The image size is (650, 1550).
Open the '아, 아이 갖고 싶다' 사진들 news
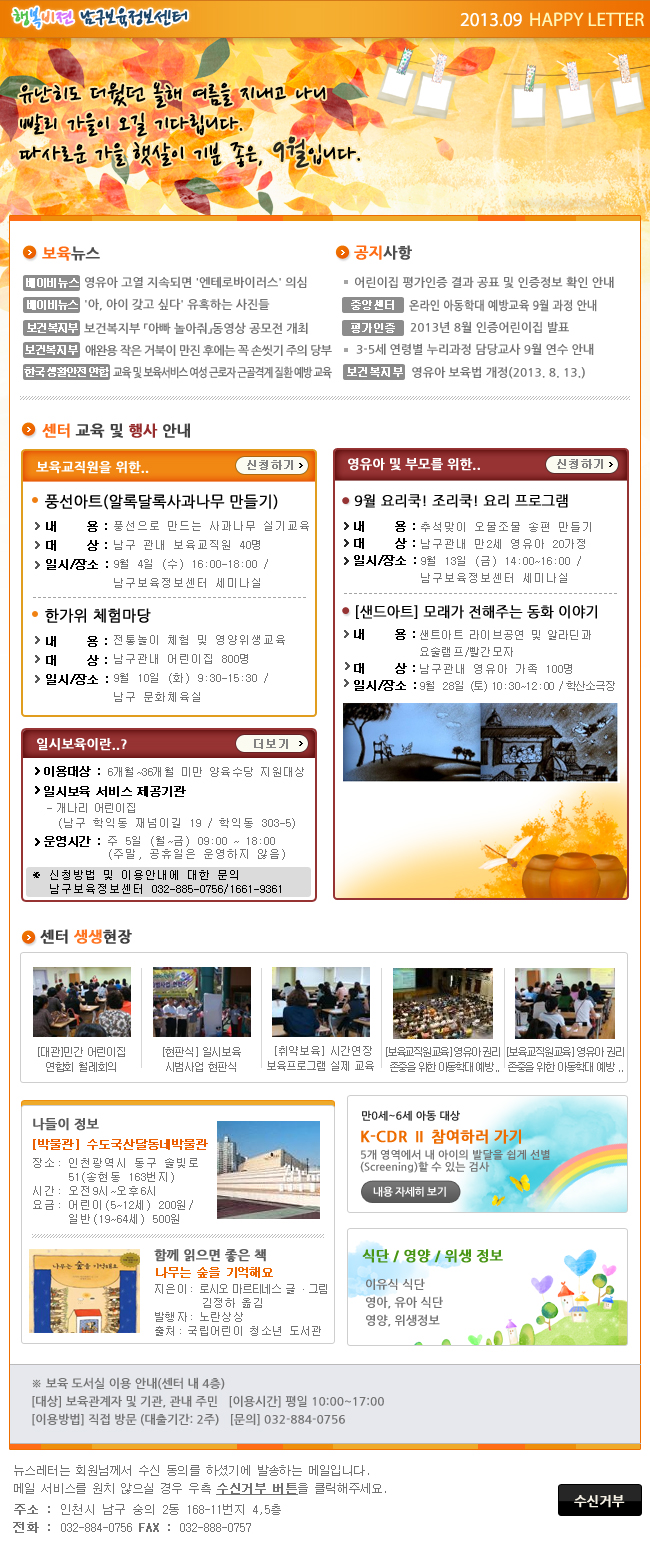point(176,304)
